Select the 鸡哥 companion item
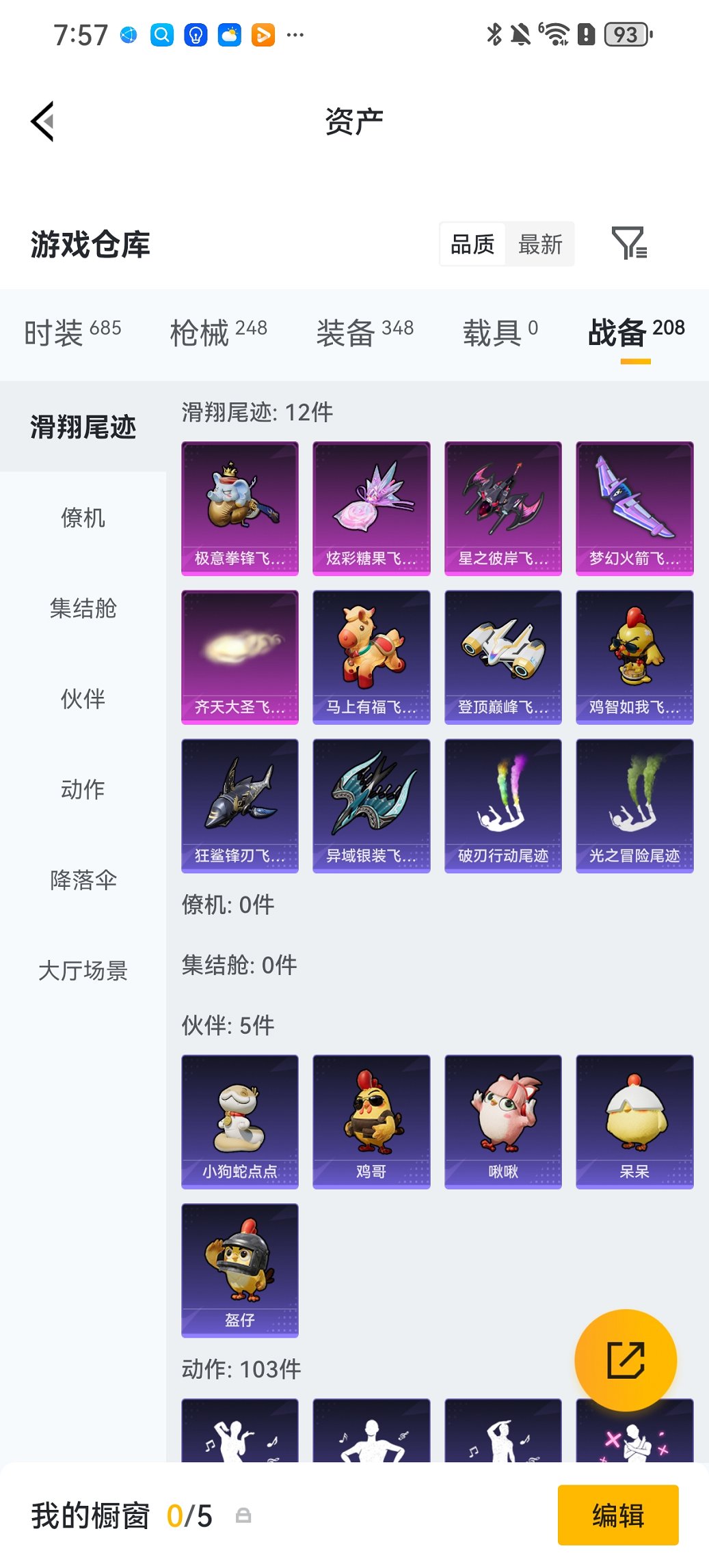 [371, 1119]
